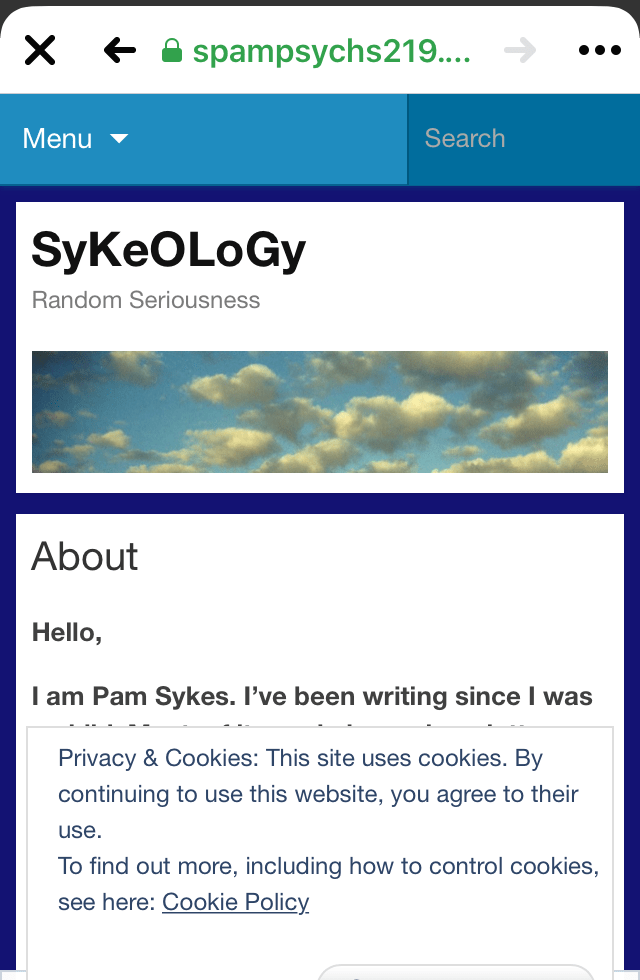Screen dimensions: 640x980
Task: Tap the Search field
Action: (x=520, y=139)
